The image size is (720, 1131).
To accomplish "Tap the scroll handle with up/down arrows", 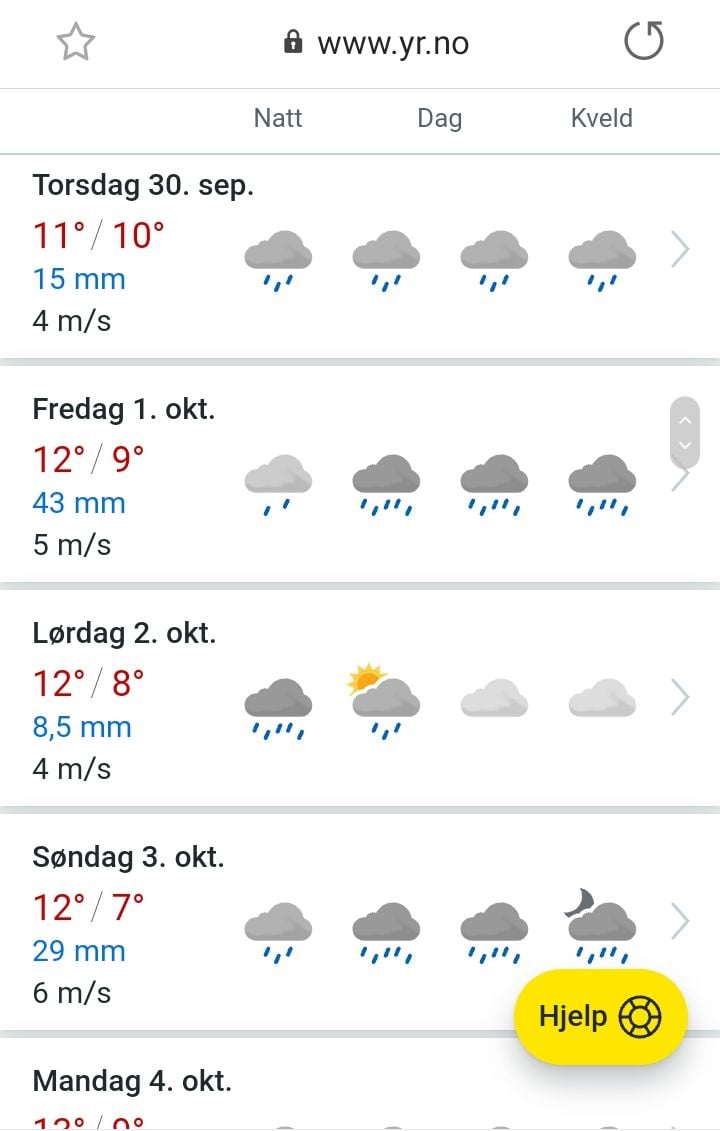I will click(685, 433).
